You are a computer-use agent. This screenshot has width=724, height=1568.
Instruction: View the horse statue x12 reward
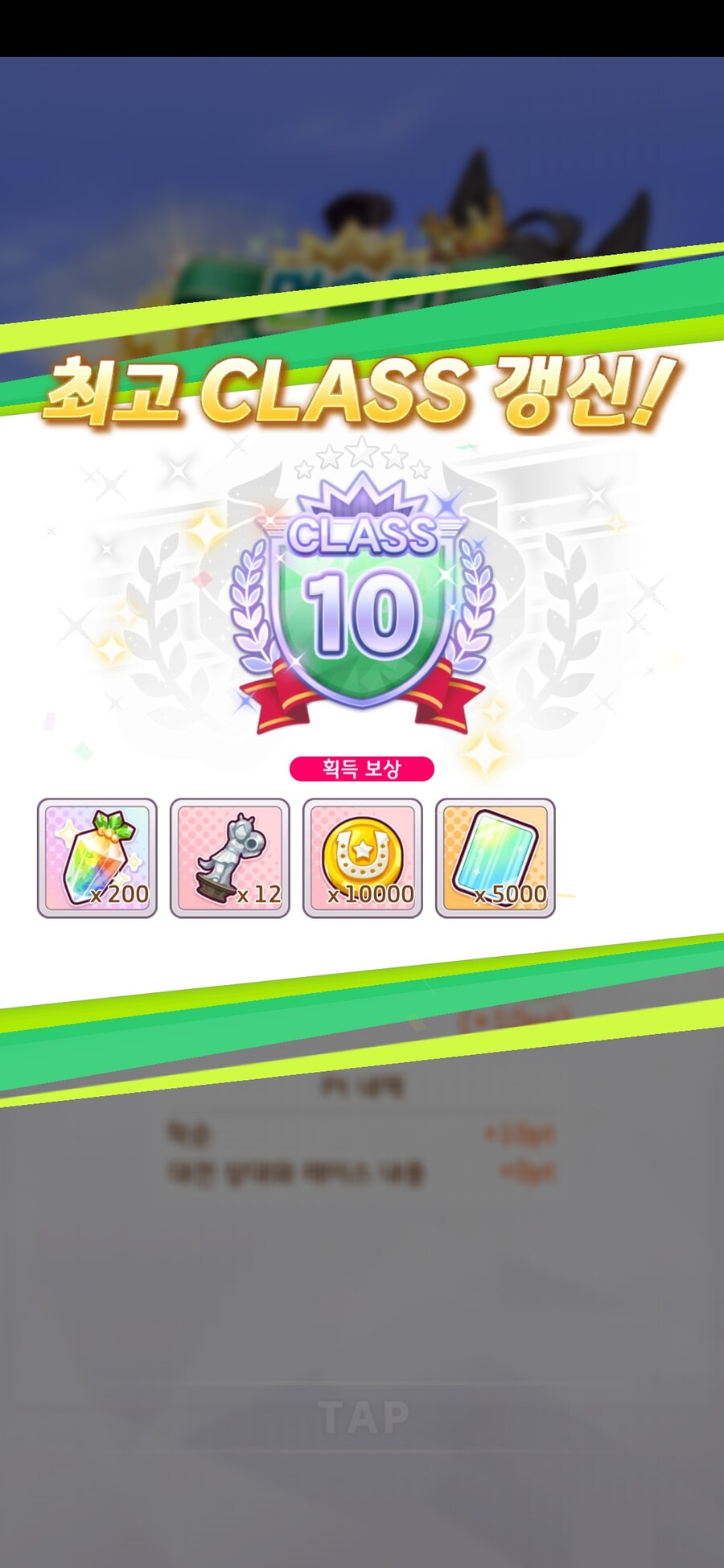(230, 858)
